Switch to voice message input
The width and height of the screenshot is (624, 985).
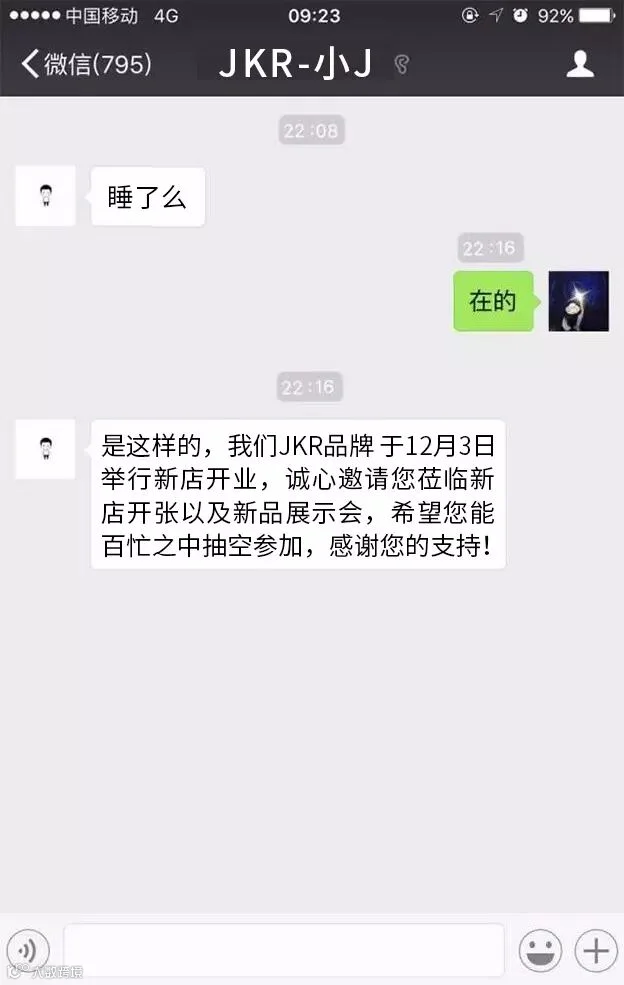tap(28, 951)
